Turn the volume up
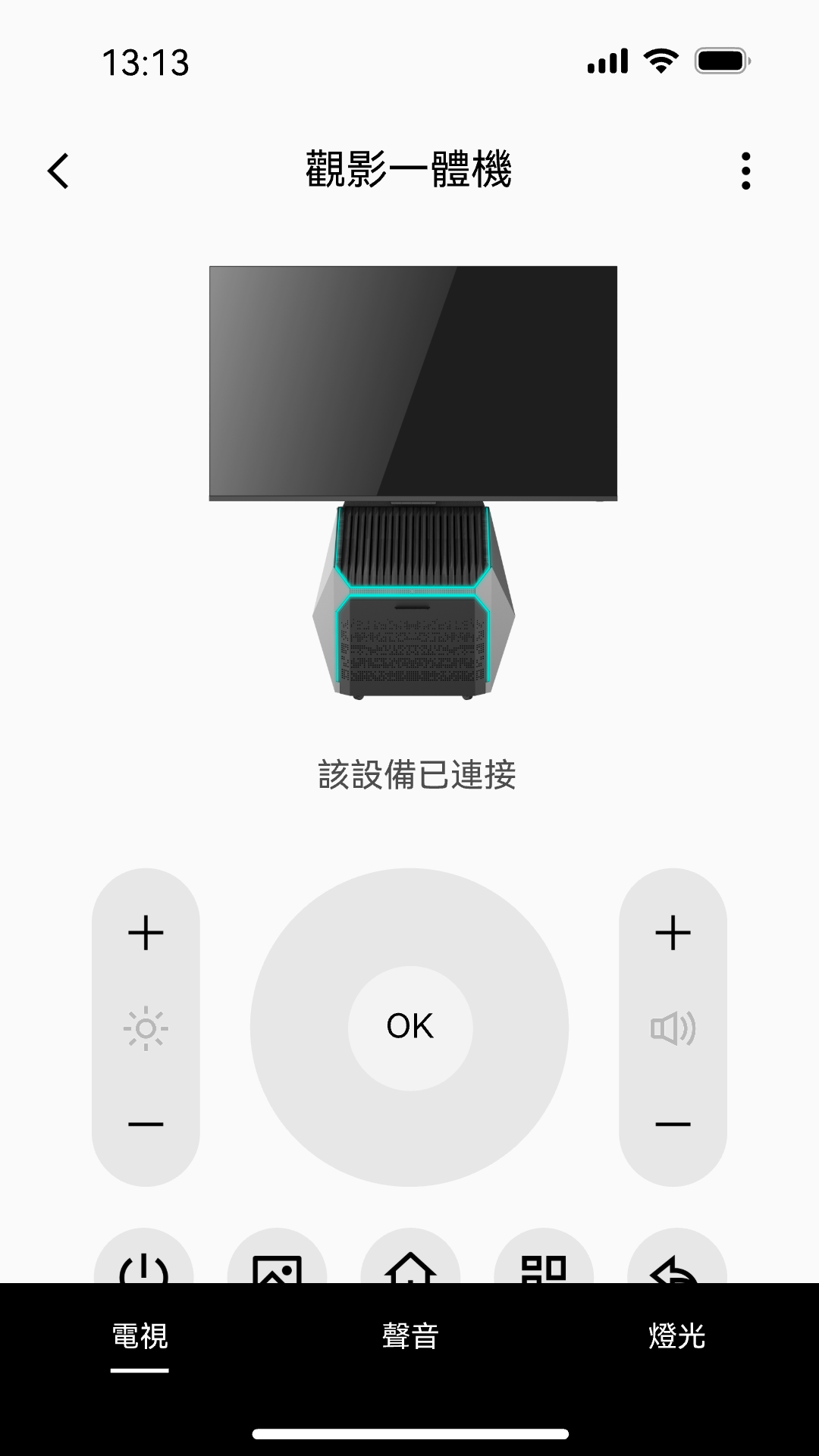819x1456 pixels. [x=673, y=933]
